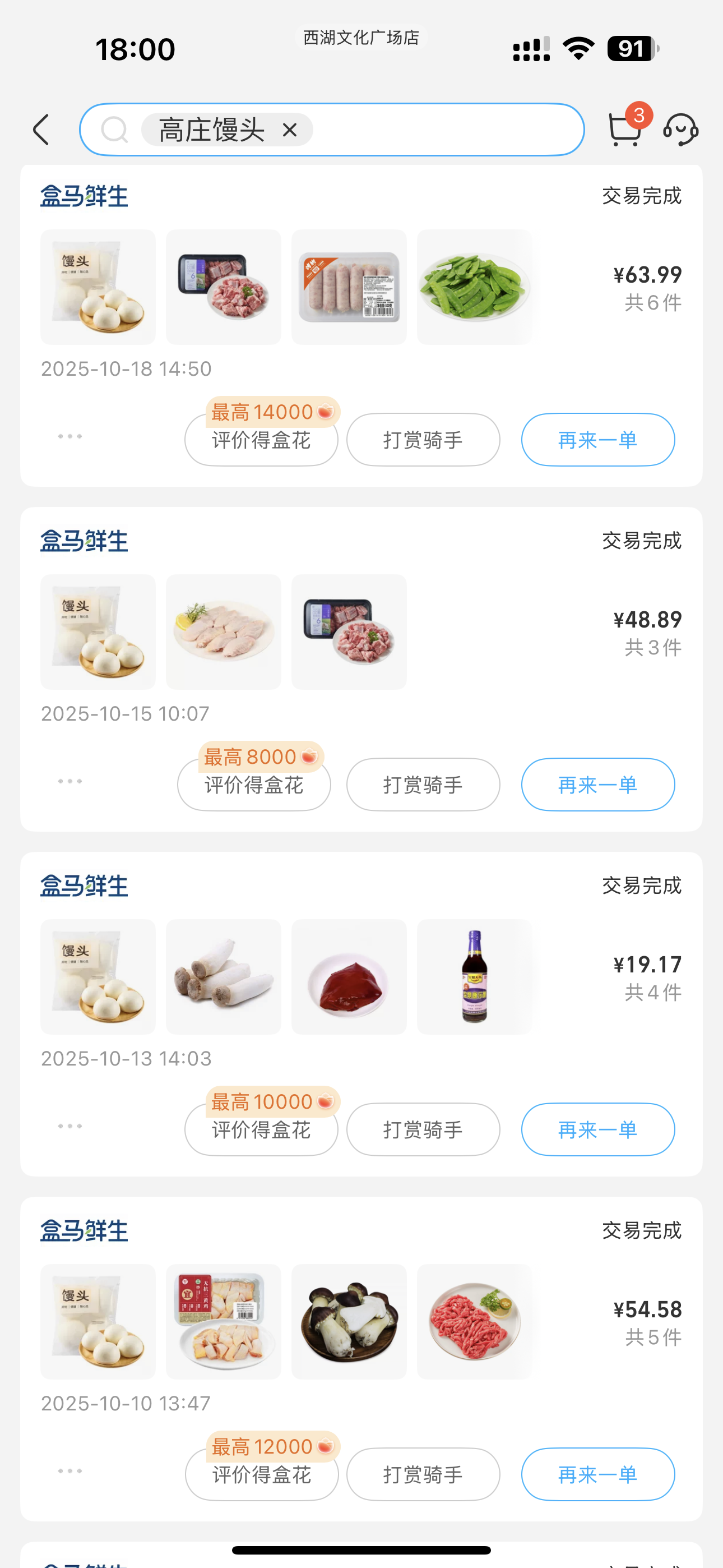Image resolution: width=723 pixels, height=1568 pixels.
Task: Review the ¥63.99 order to earn 盒花
Action: (261, 440)
